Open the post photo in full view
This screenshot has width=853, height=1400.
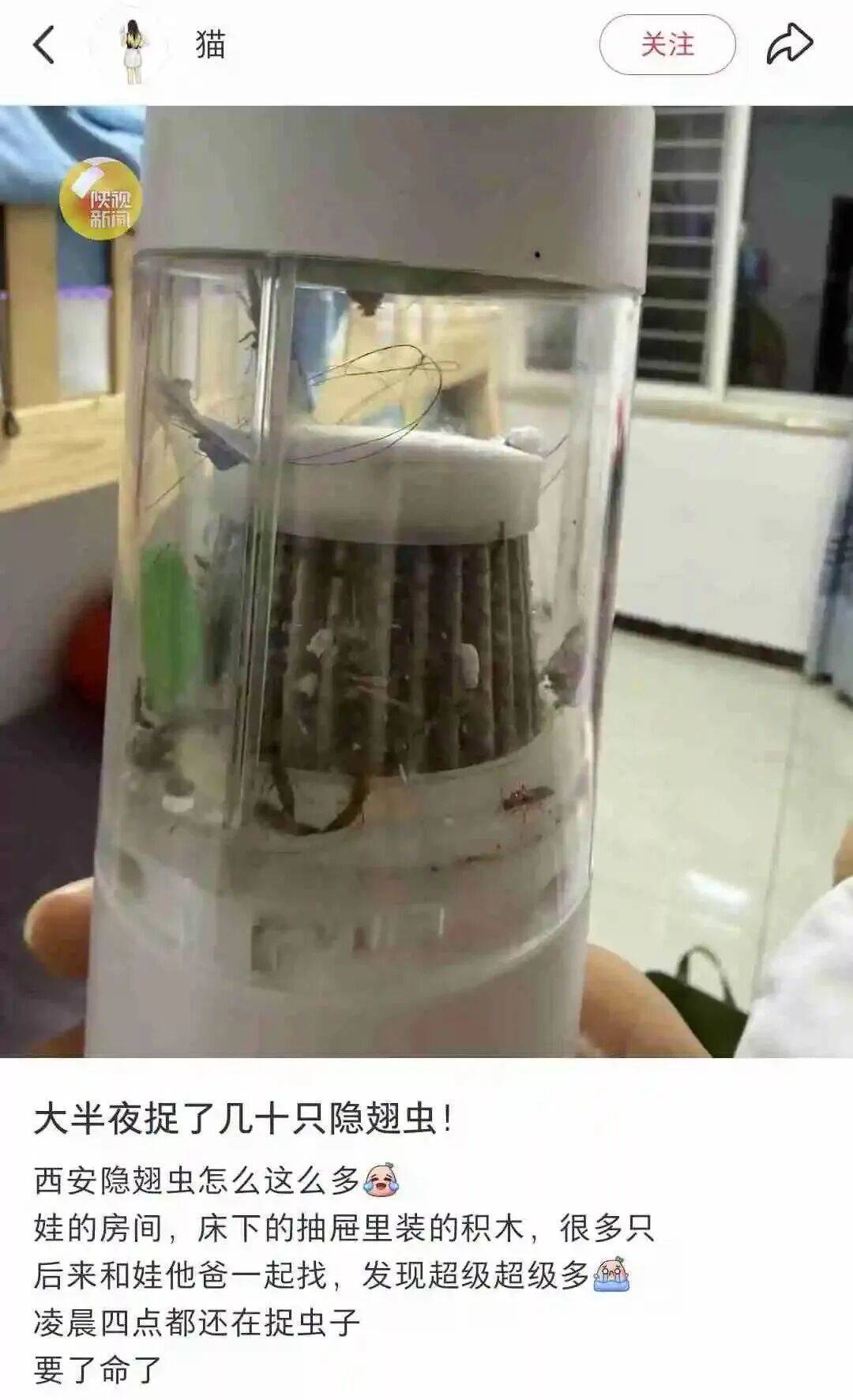tap(426, 581)
